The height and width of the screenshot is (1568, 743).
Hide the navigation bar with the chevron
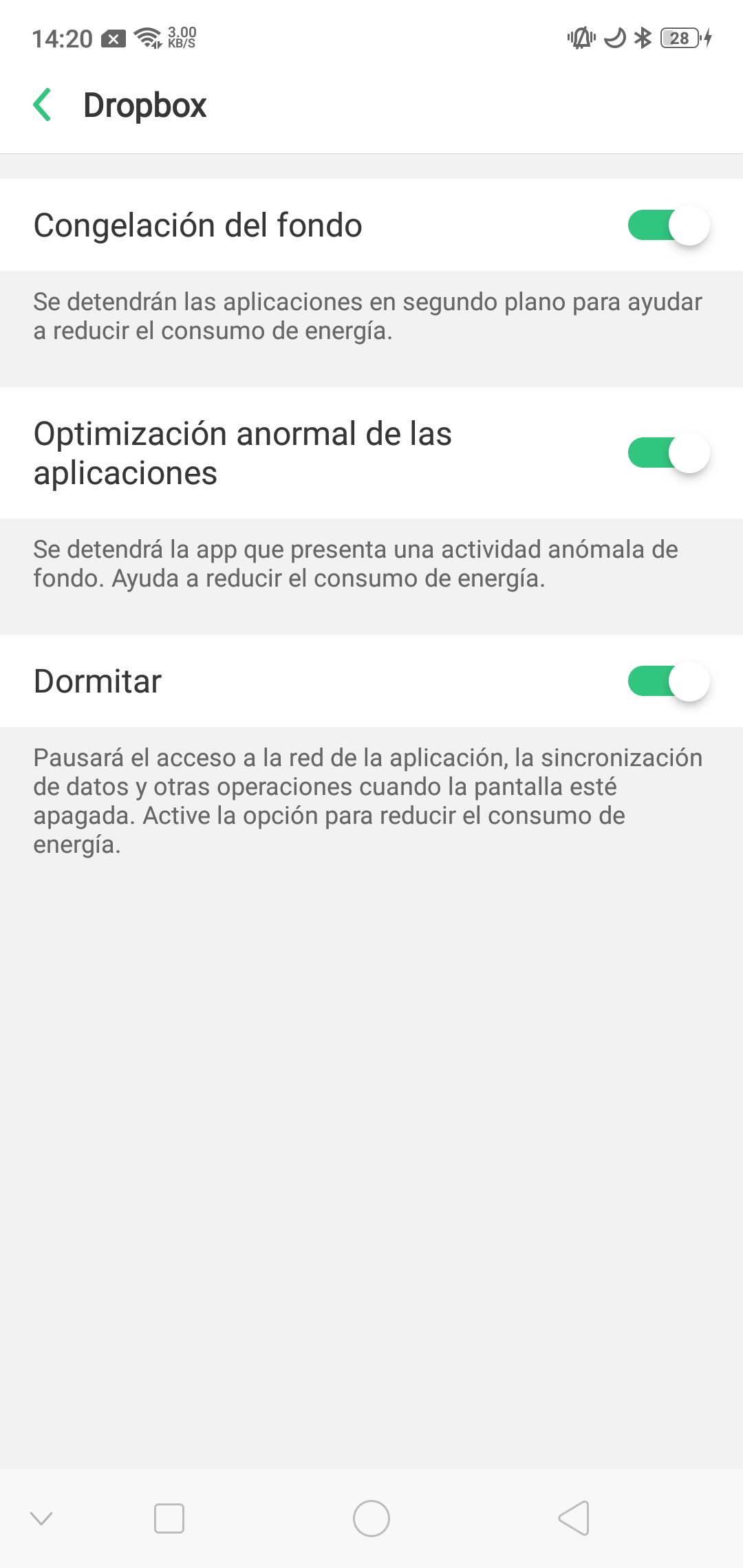click(42, 1518)
